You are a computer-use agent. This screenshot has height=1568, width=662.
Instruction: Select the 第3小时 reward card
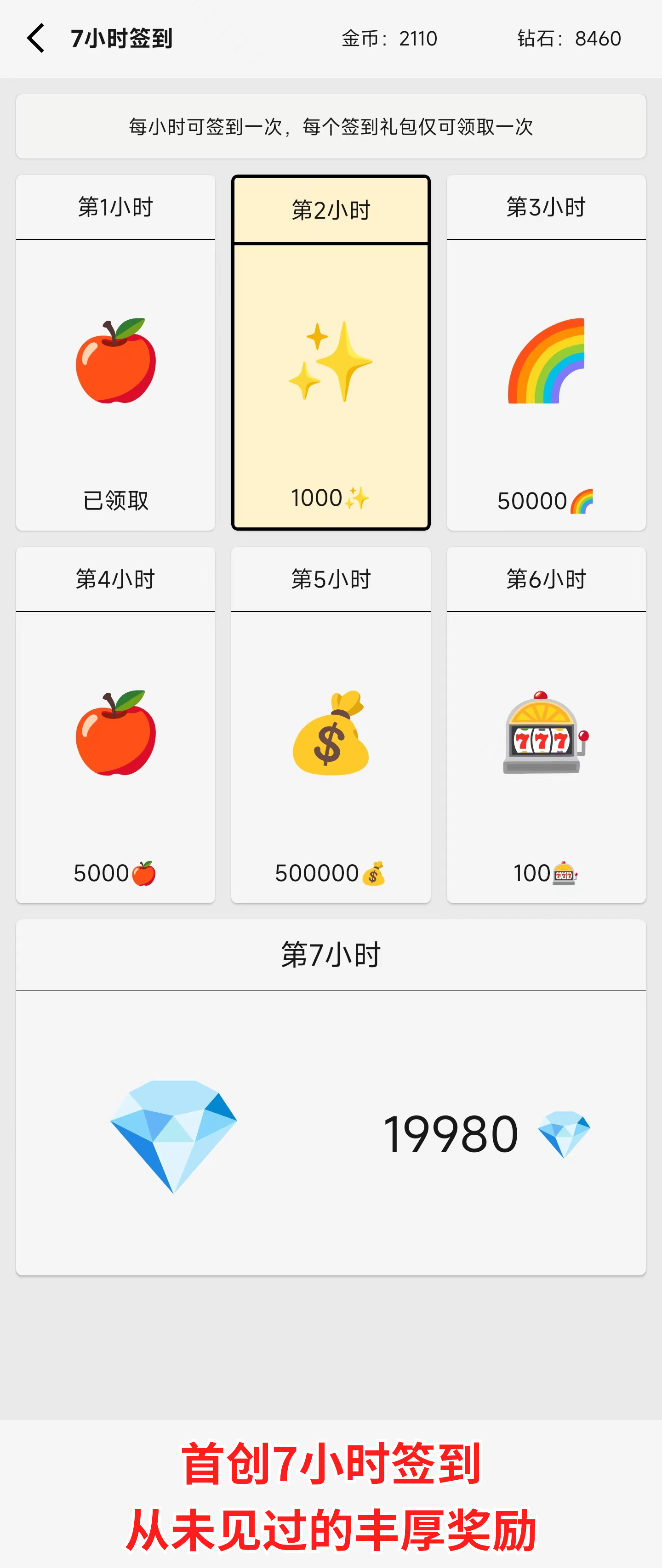click(545, 353)
